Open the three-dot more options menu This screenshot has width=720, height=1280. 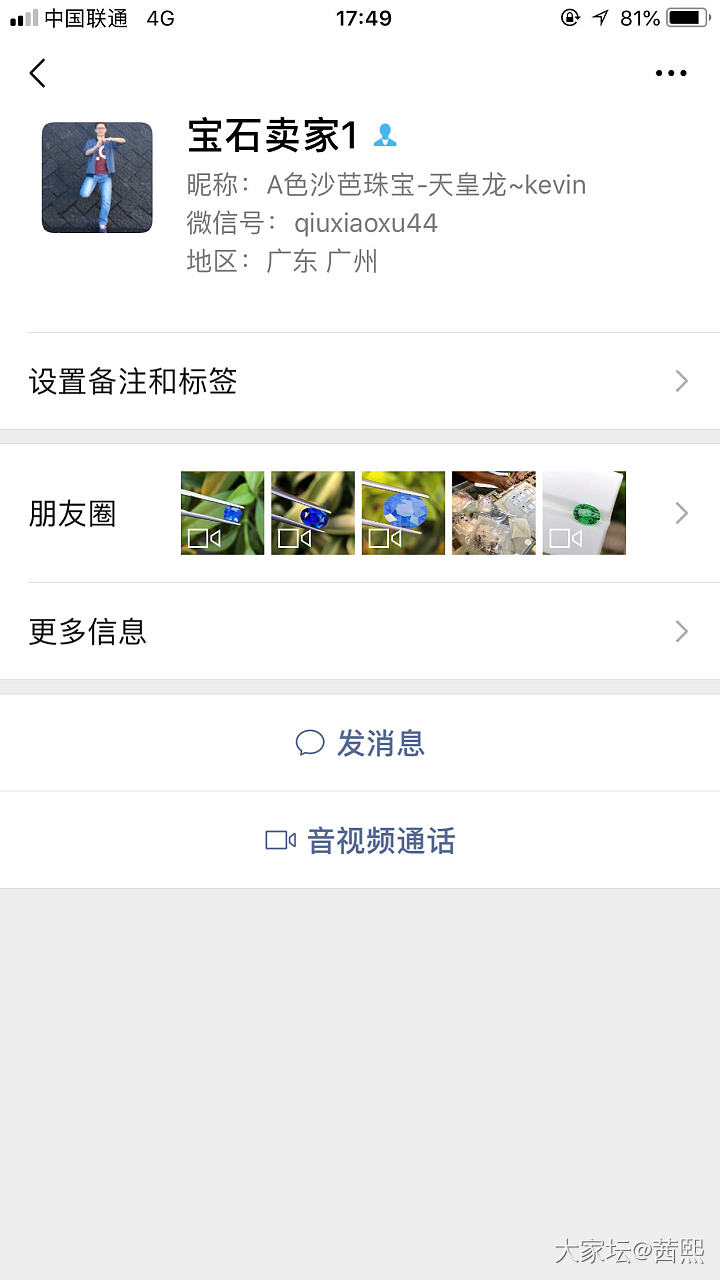tap(671, 73)
